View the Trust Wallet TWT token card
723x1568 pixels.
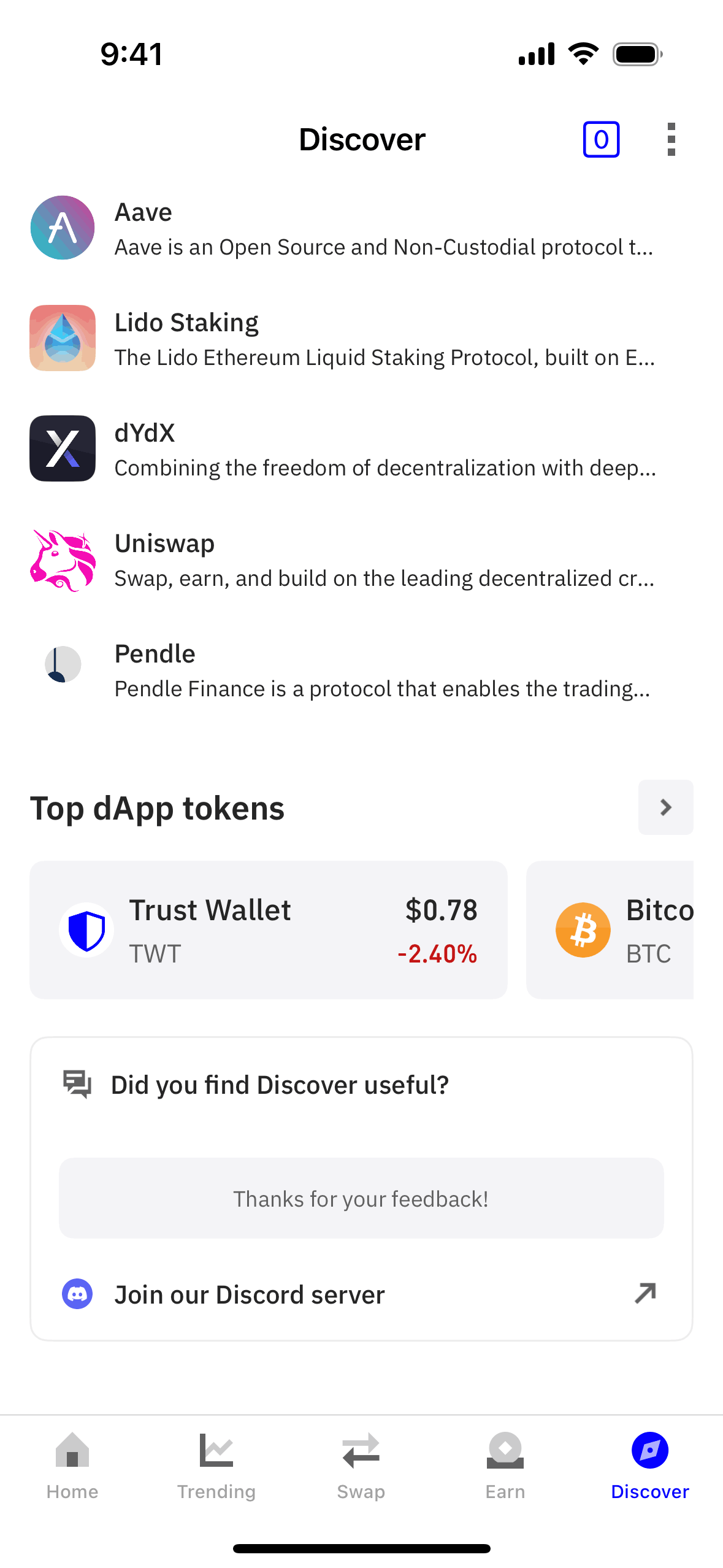[269, 930]
